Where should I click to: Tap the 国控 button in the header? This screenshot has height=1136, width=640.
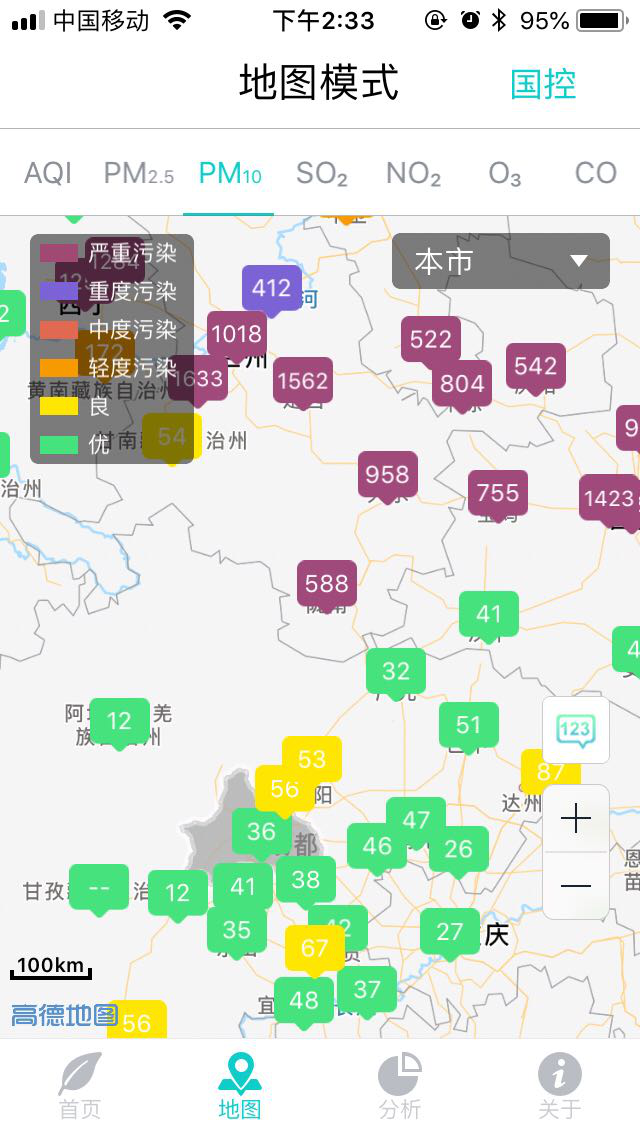543,84
